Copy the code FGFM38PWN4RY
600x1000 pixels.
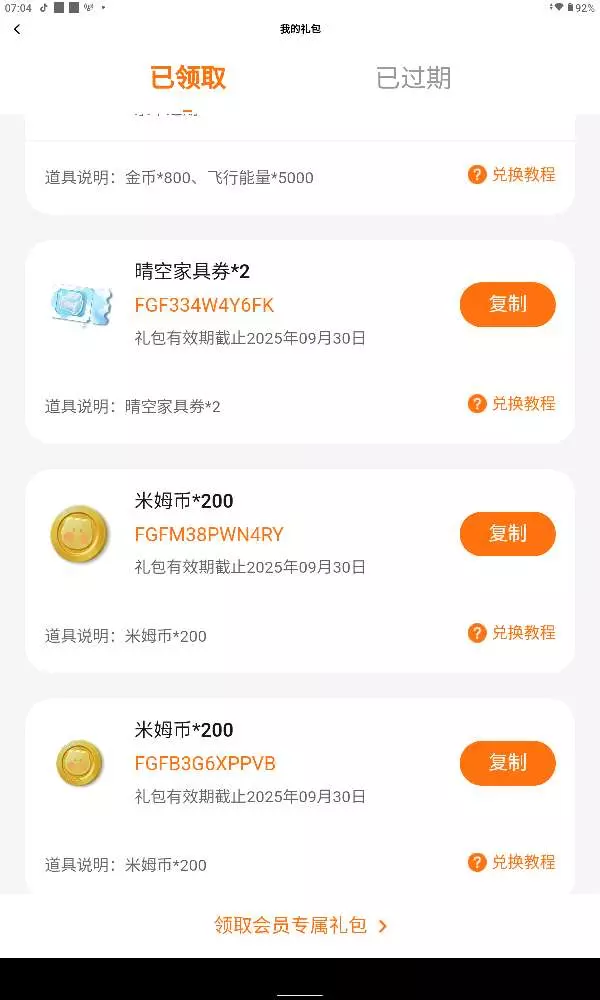[507, 534]
